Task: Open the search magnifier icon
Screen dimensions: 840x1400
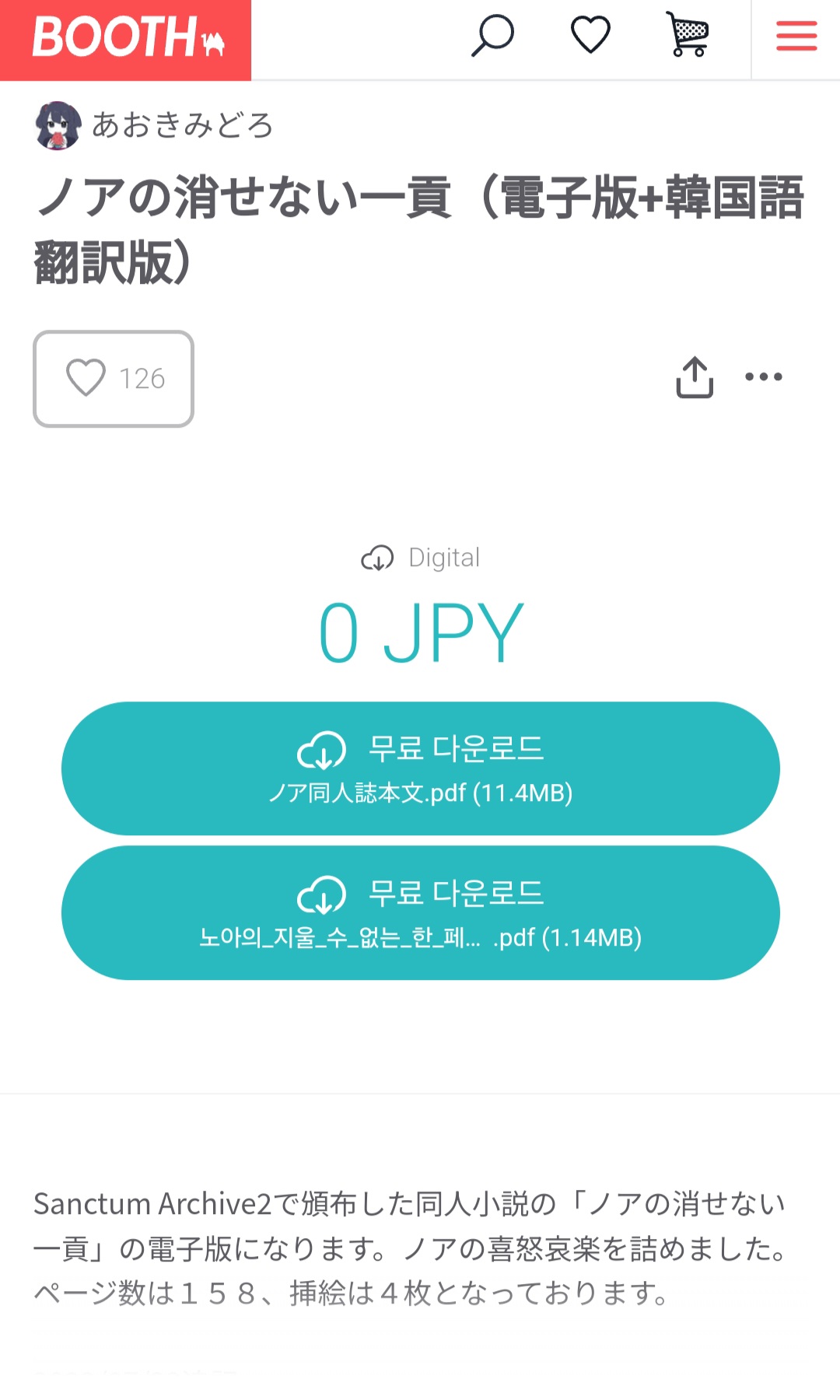Action: click(x=492, y=36)
